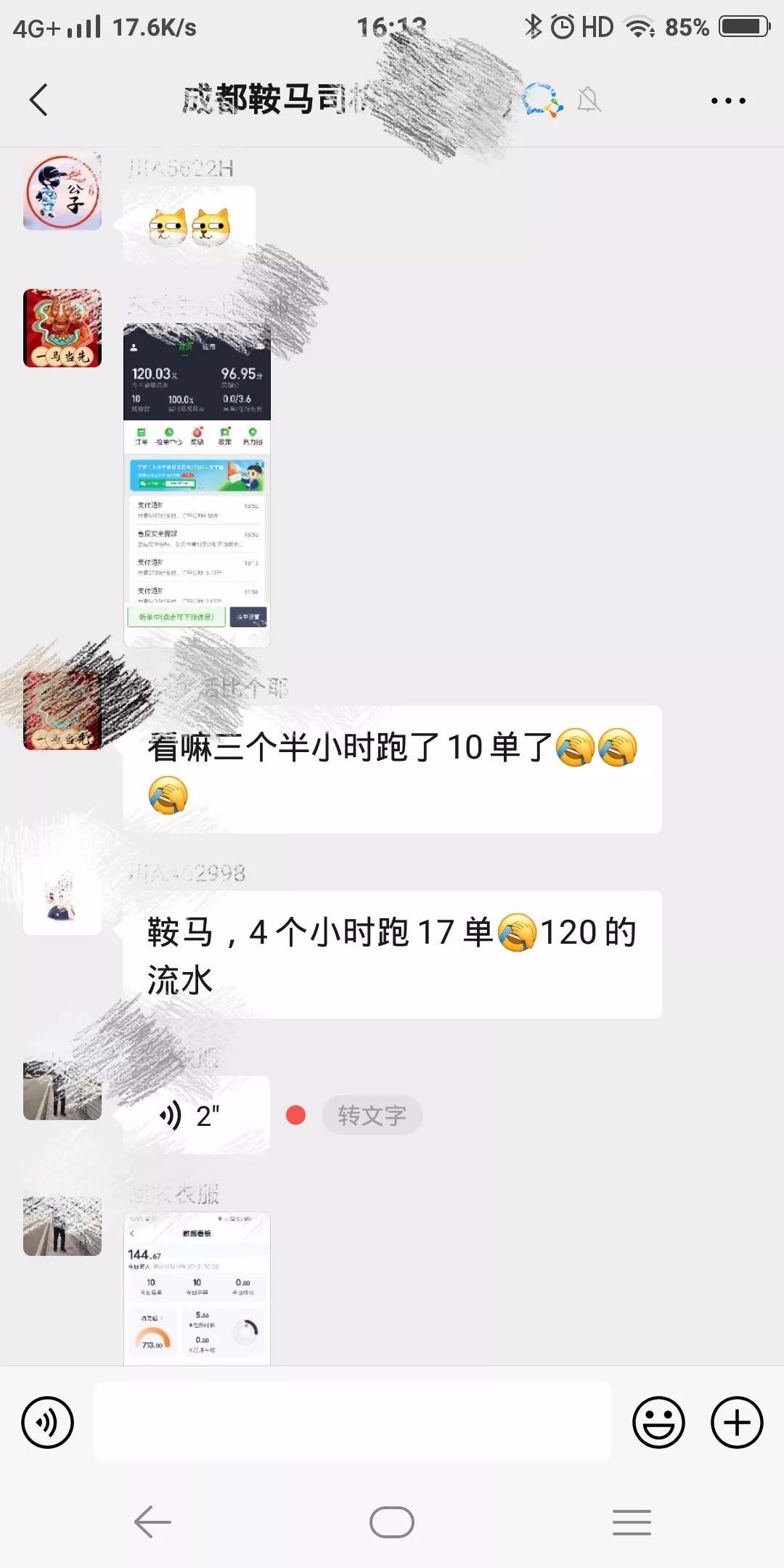Open the emoji picker

pos(658,1422)
